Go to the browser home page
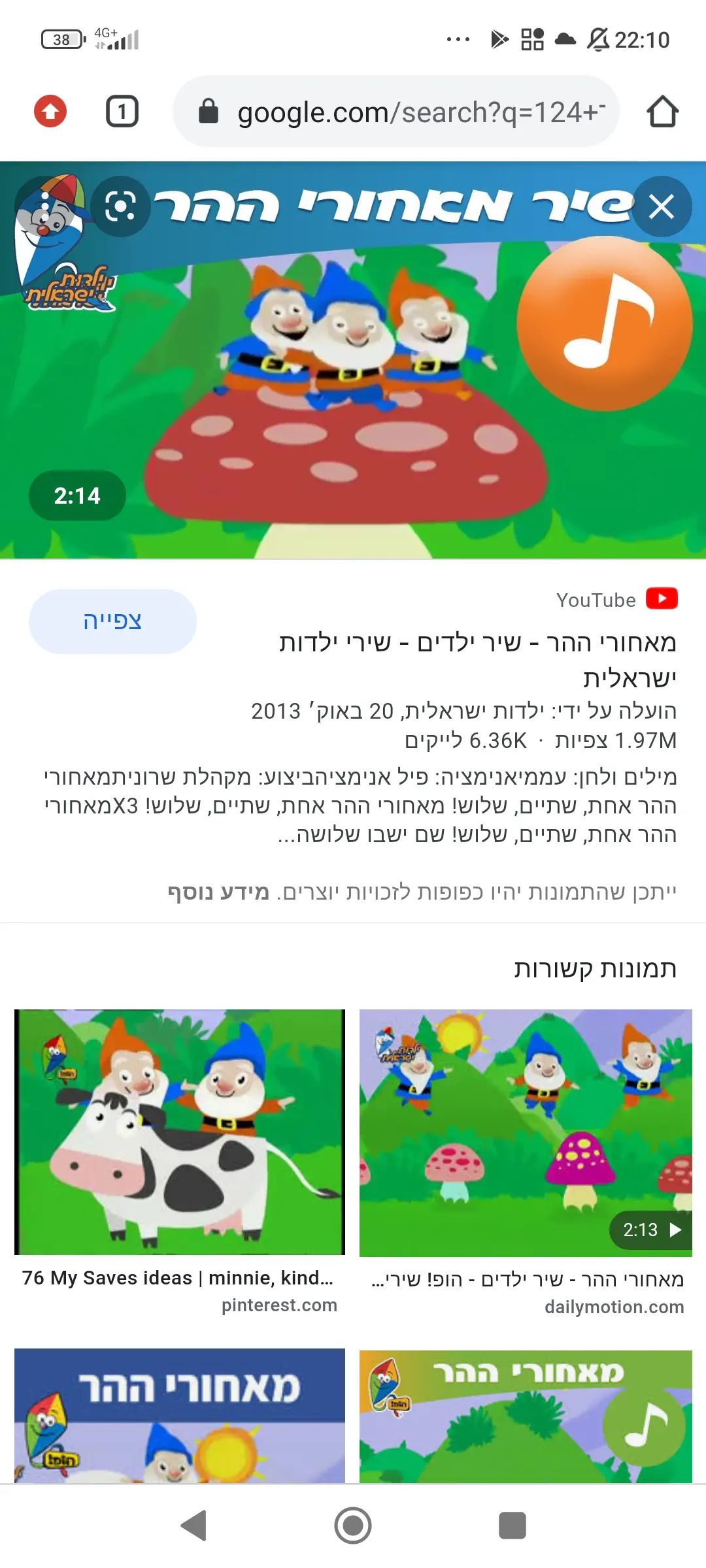The width and height of the screenshot is (706, 1568). coord(662,112)
